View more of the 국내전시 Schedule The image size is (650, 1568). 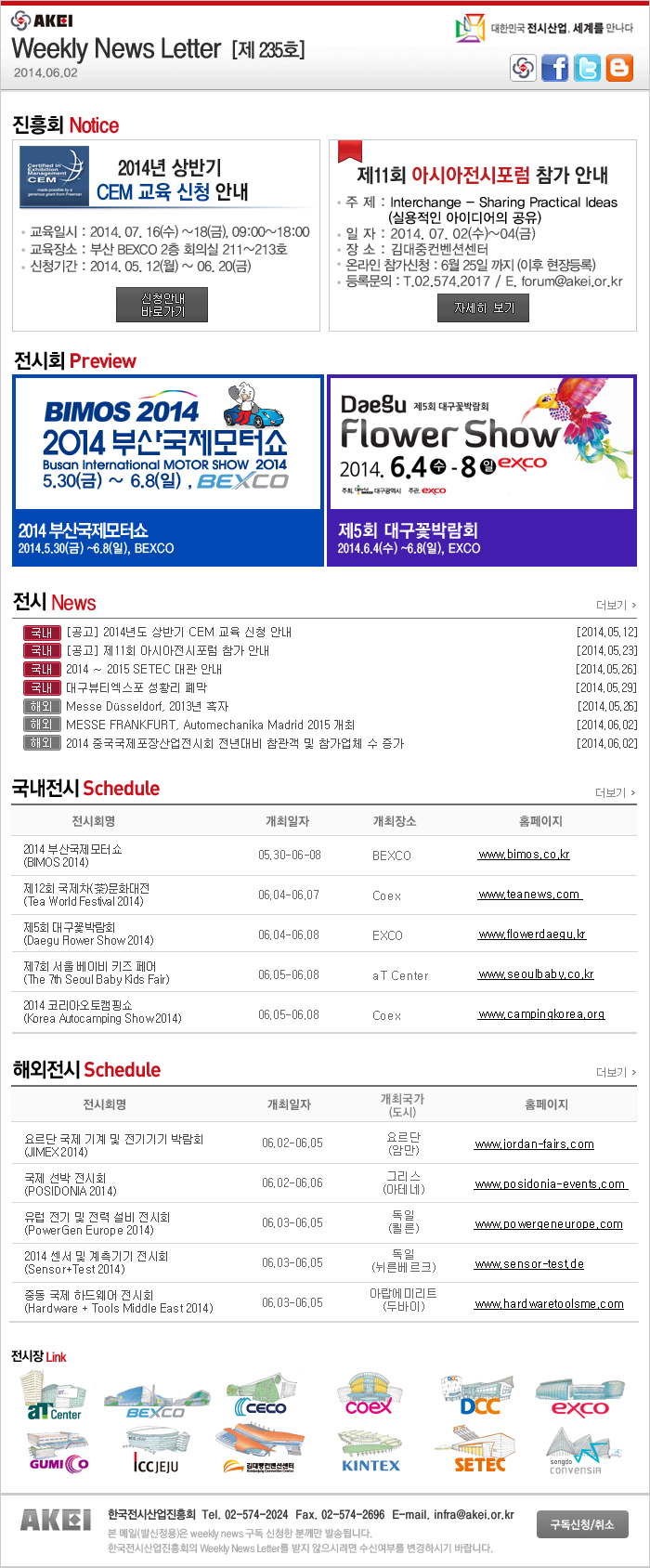click(x=616, y=792)
